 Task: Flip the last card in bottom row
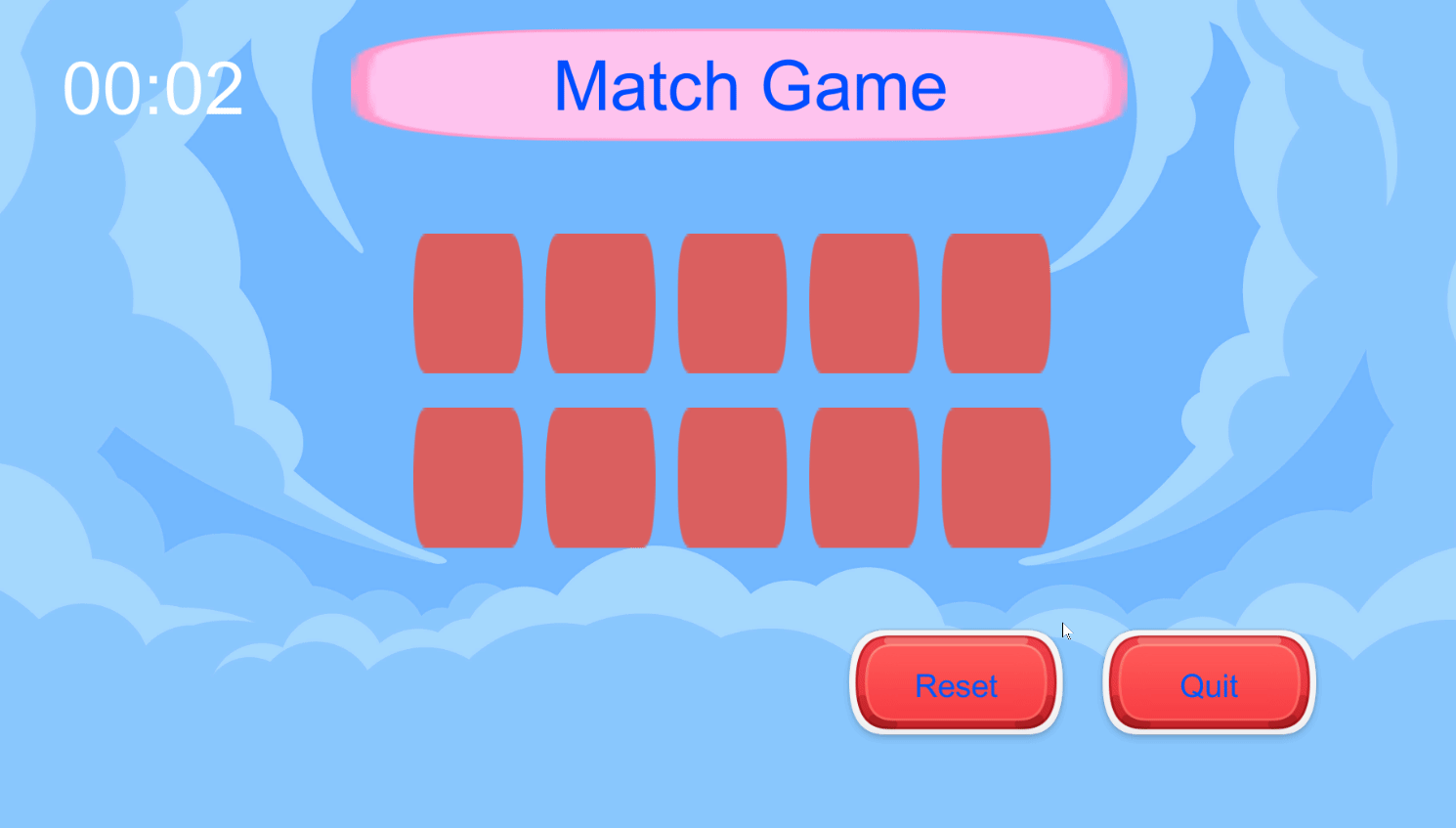click(996, 477)
